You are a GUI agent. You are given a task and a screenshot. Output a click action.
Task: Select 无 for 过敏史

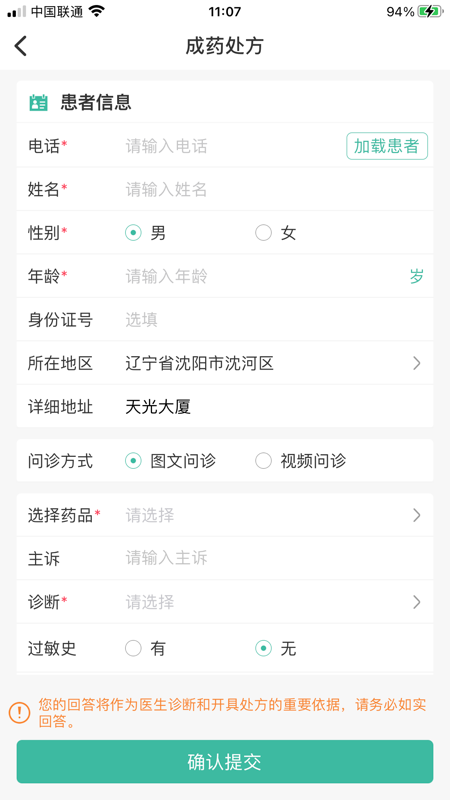coord(276,648)
